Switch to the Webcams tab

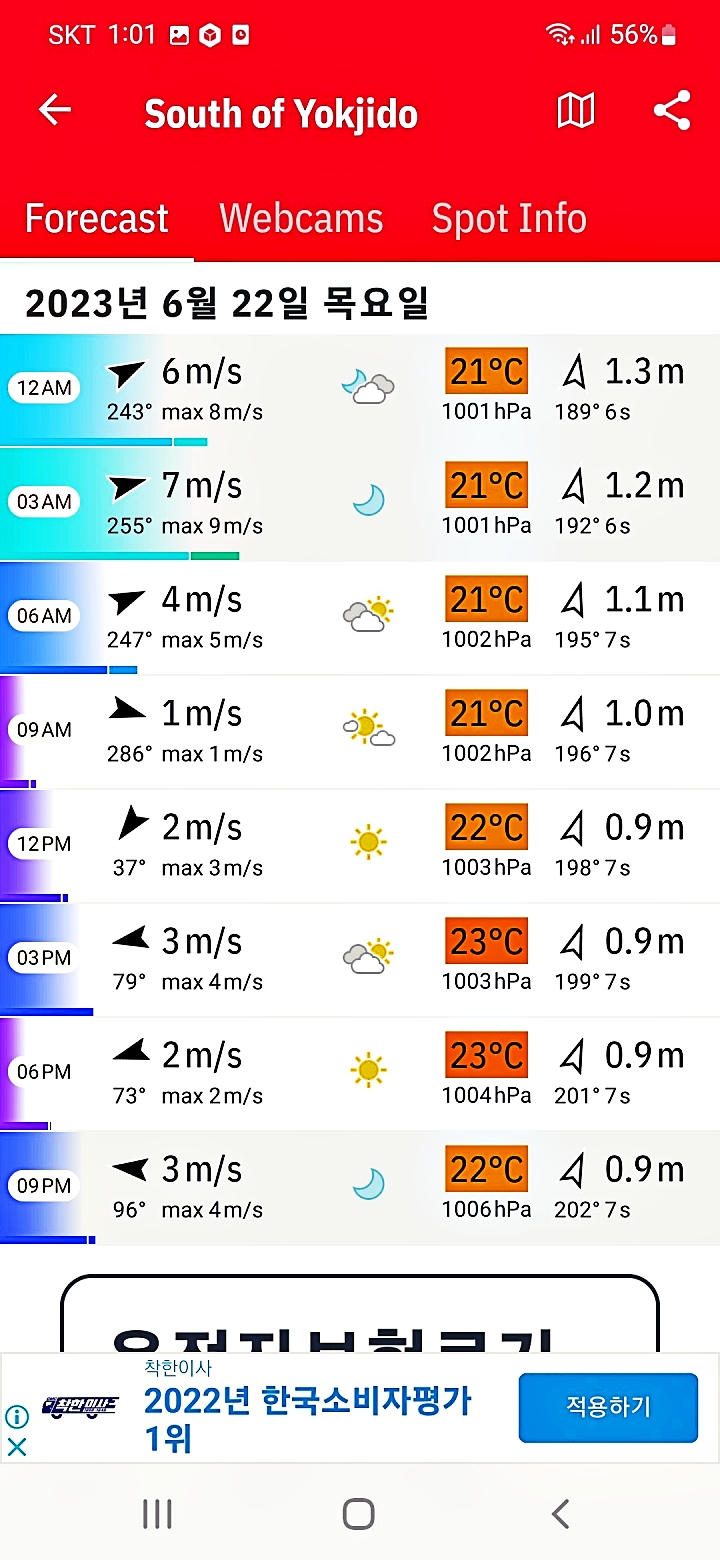(301, 219)
